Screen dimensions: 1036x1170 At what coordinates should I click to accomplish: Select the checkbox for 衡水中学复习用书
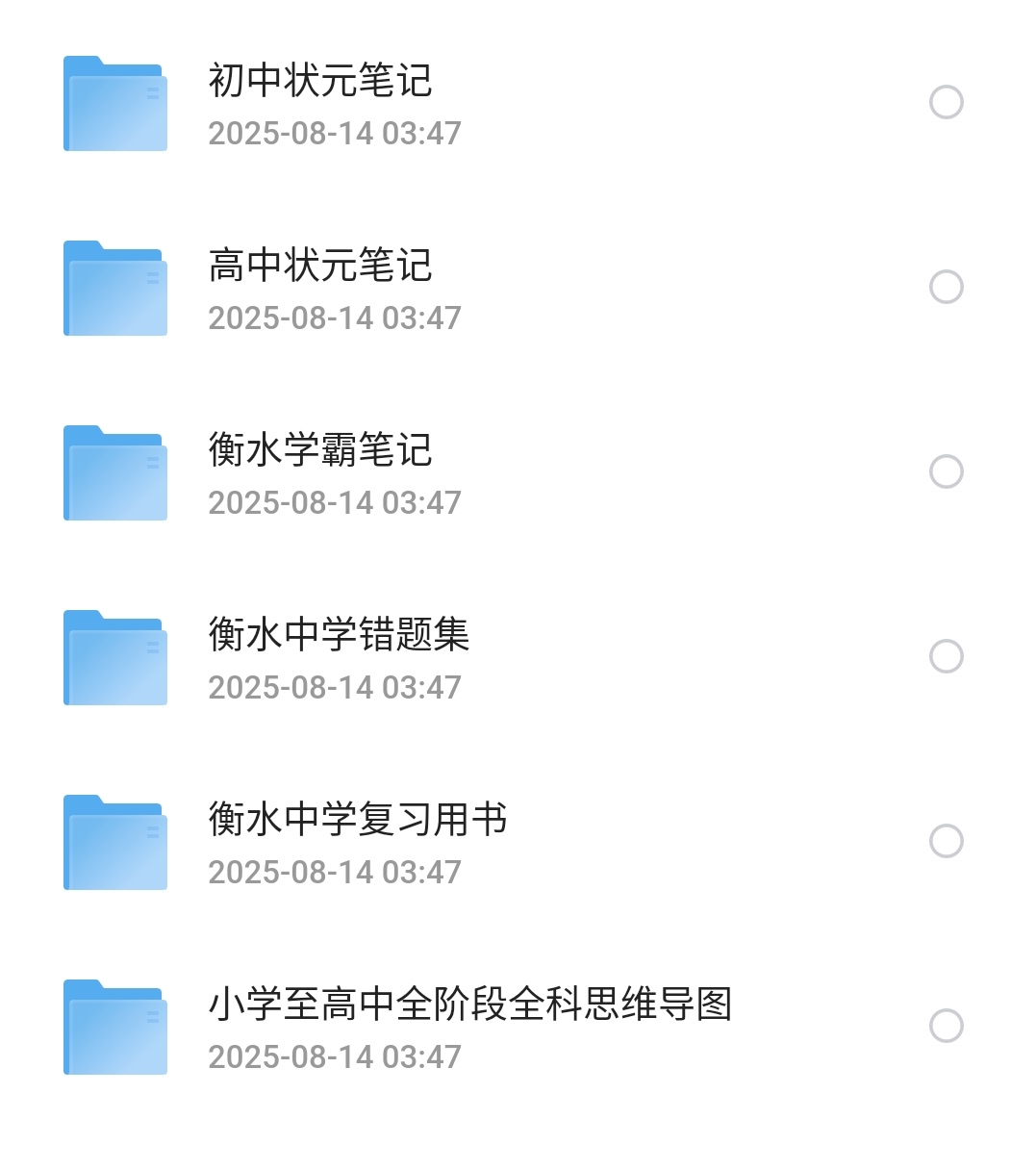tap(948, 840)
